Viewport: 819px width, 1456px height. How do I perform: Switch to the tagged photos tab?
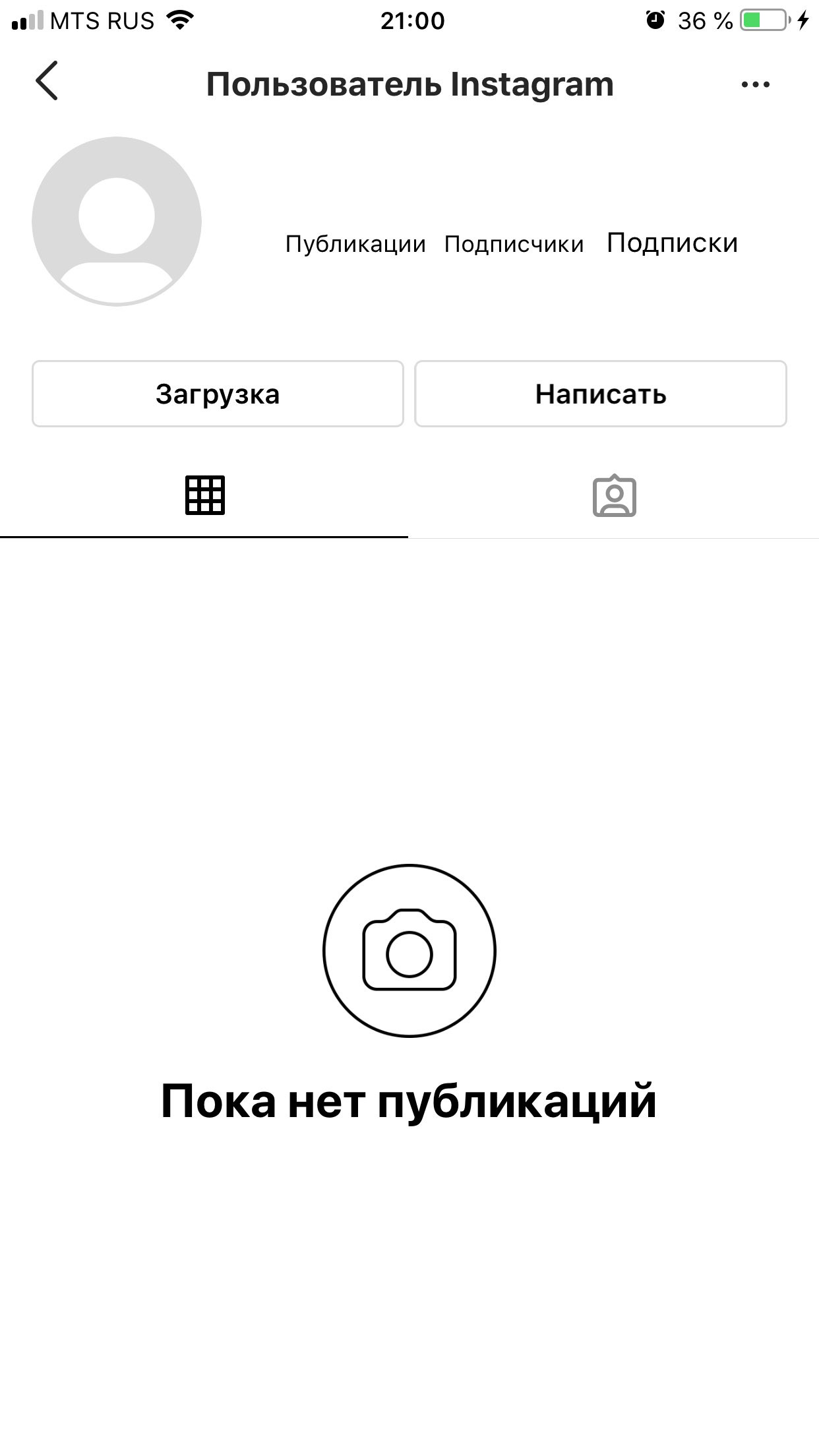tap(615, 495)
